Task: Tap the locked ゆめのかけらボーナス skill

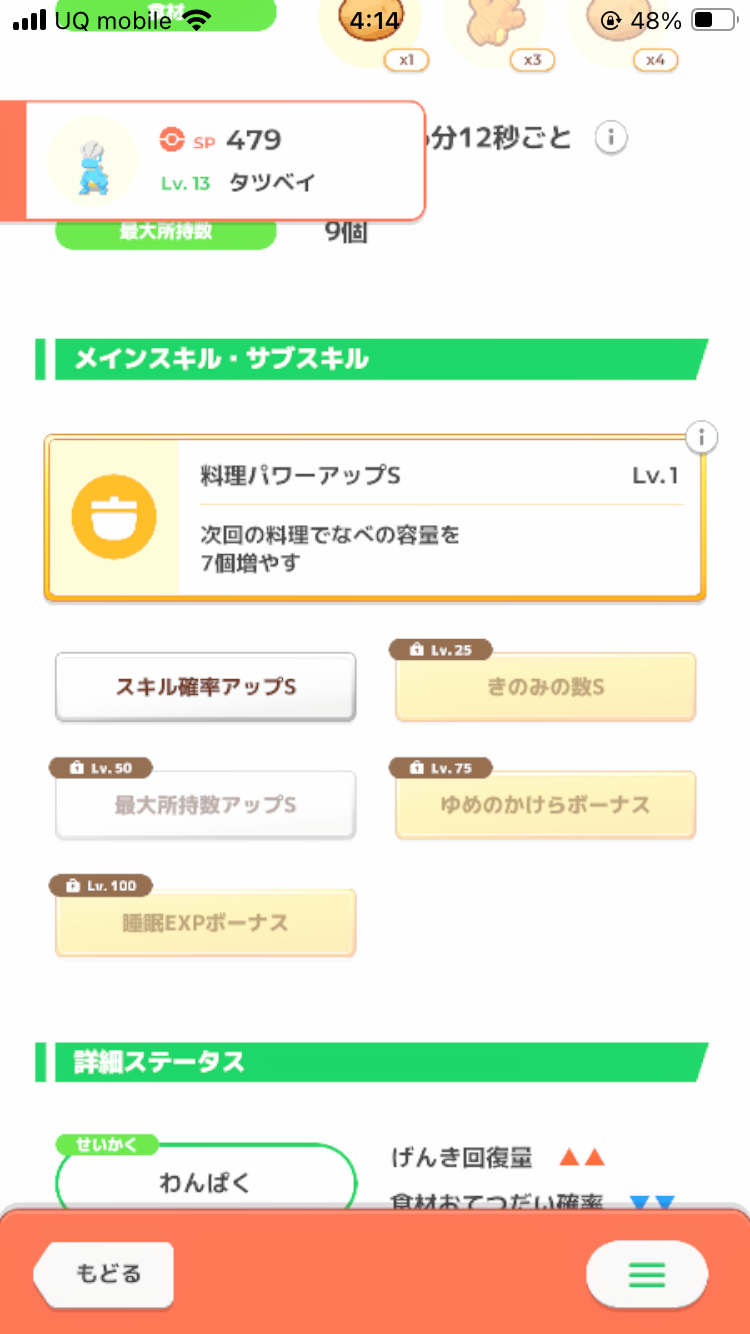Action: tap(544, 804)
